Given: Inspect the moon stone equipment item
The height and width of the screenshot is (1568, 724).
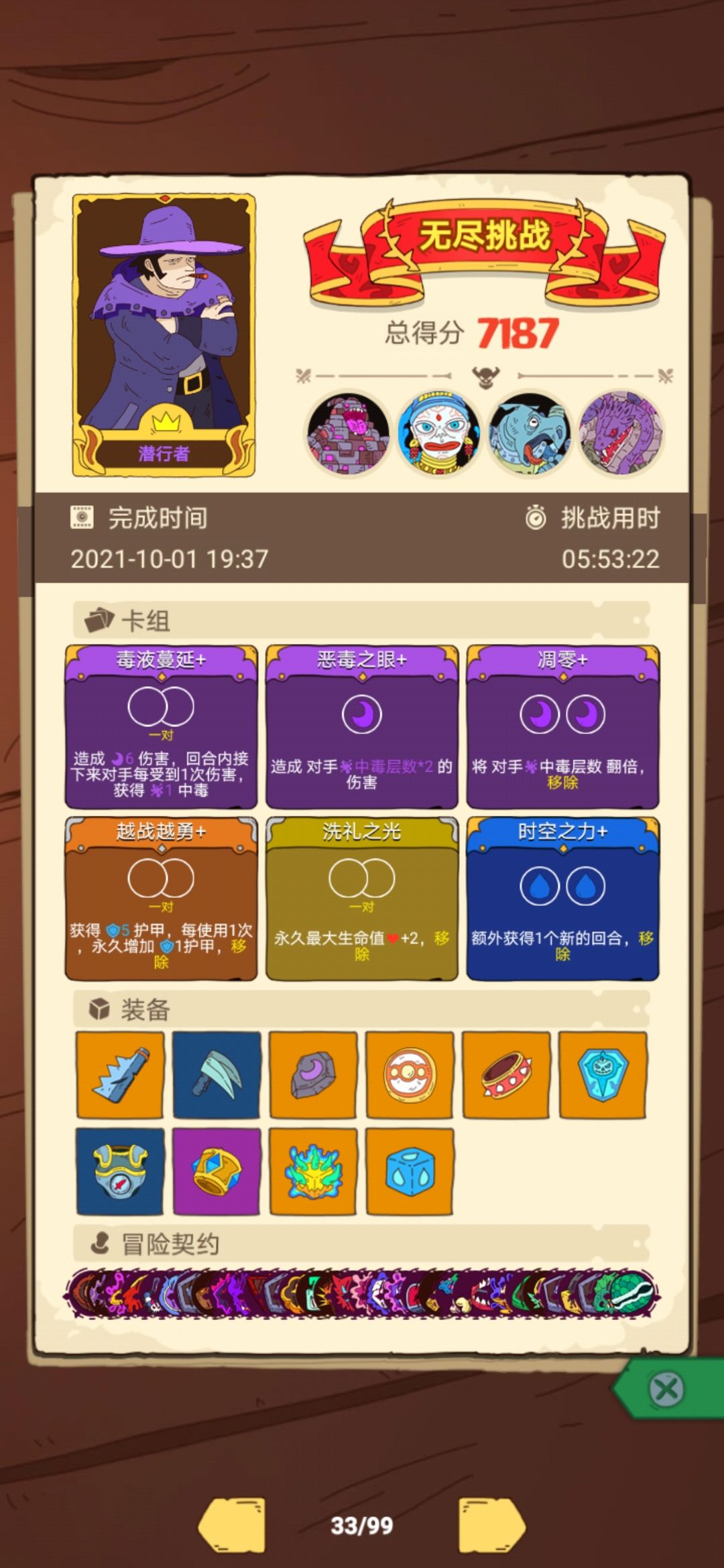Looking at the screenshot, I should [313, 1075].
